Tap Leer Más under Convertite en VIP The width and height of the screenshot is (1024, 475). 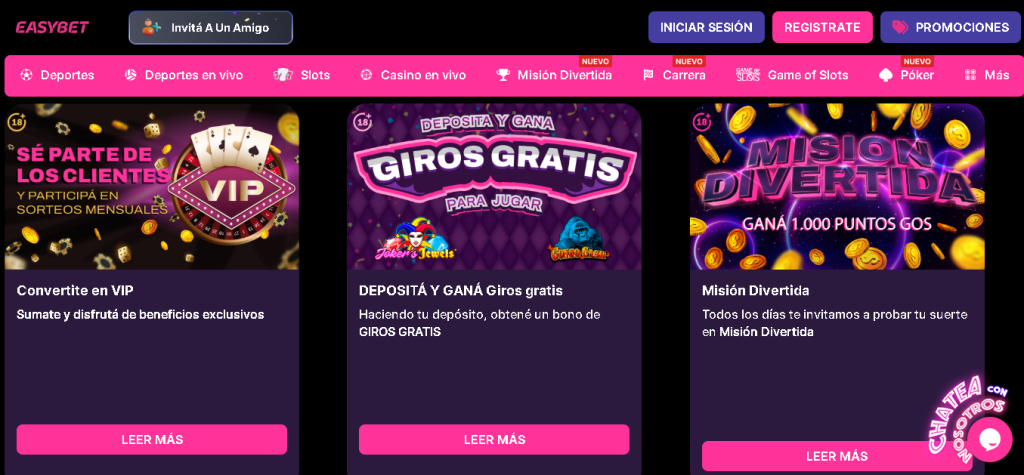pyautogui.click(x=152, y=439)
